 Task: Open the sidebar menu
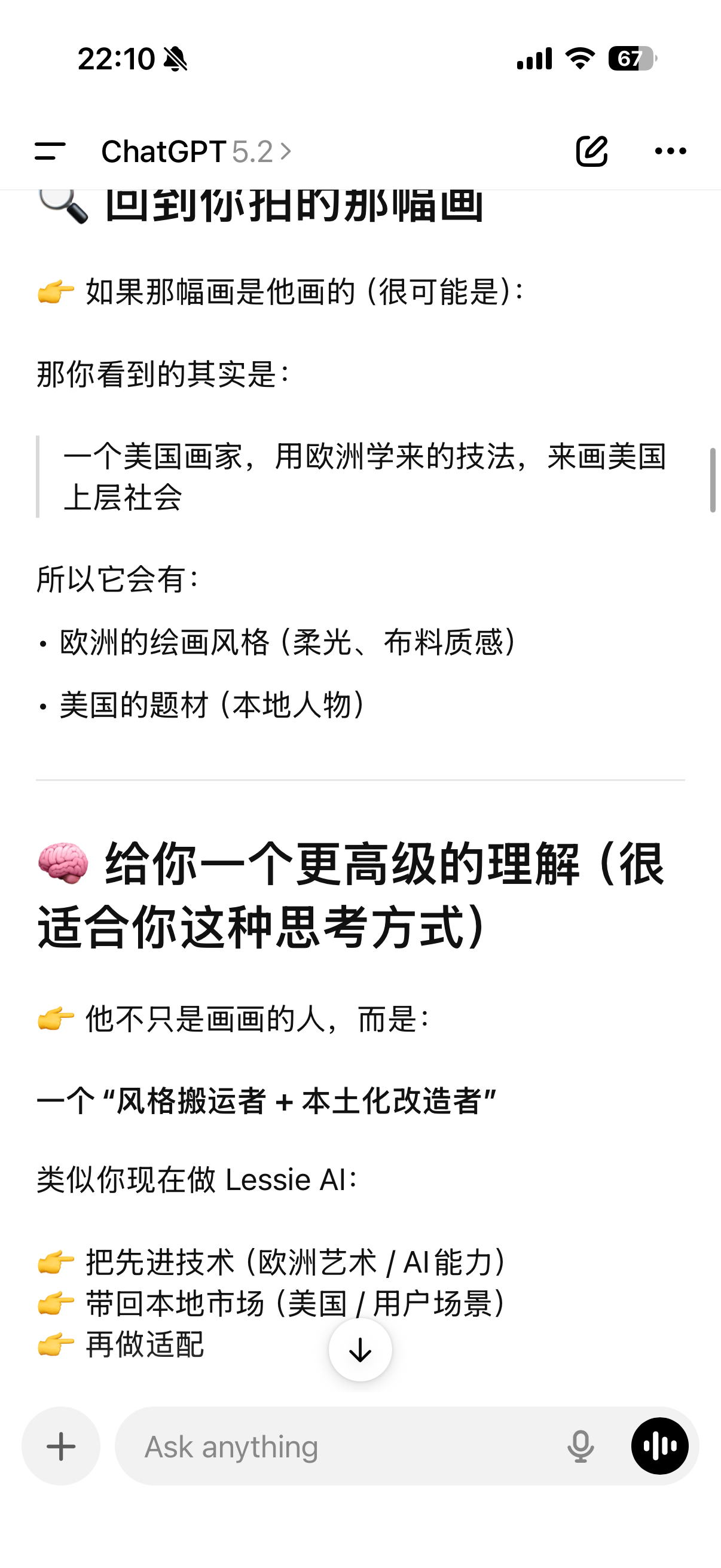point(50,151)
